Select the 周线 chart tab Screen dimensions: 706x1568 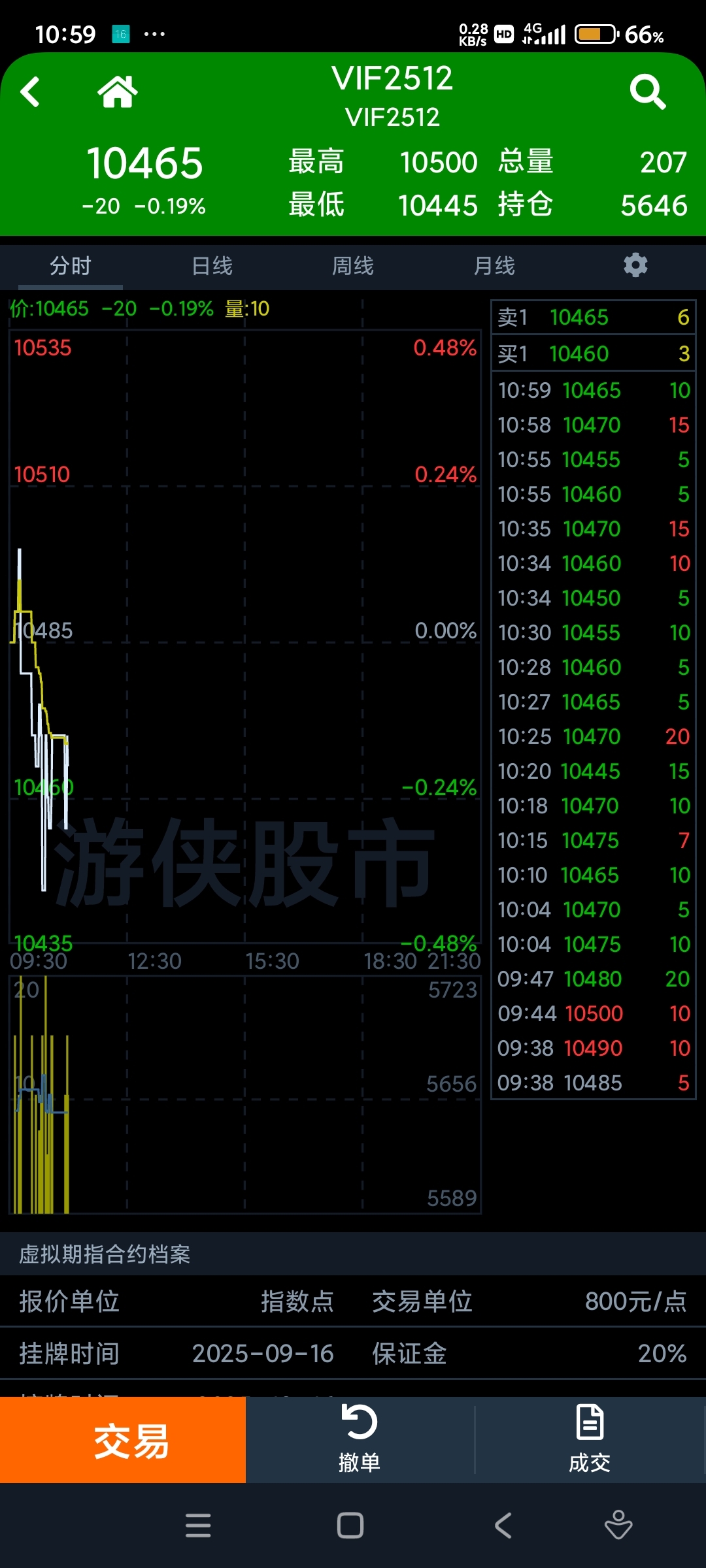coord(353,266)
